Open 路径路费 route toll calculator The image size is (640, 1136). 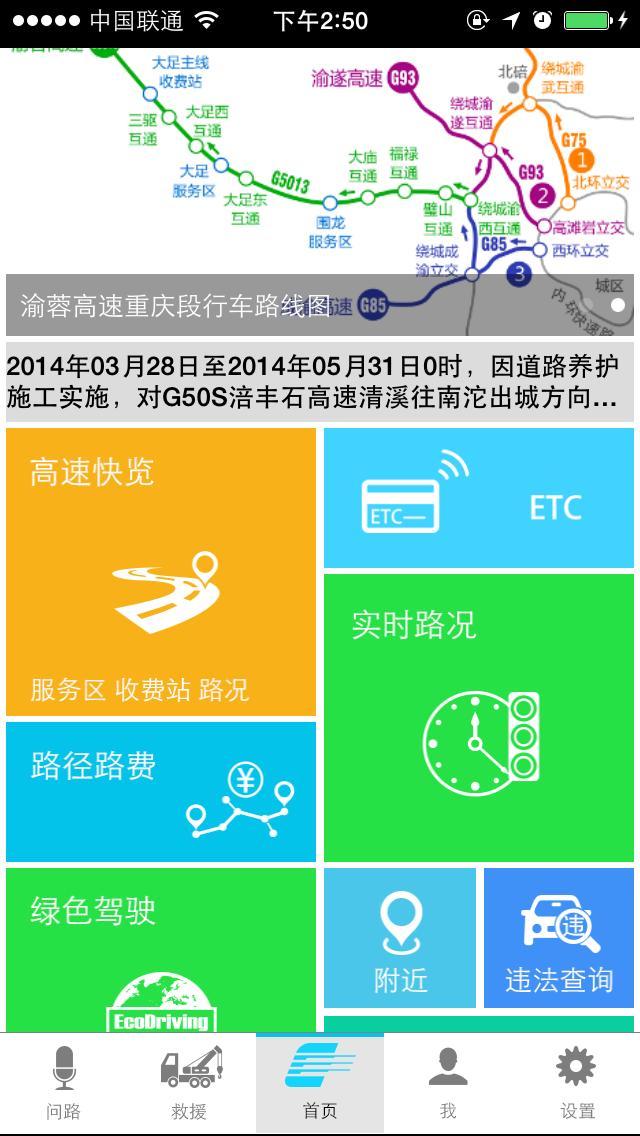(161, 792)
